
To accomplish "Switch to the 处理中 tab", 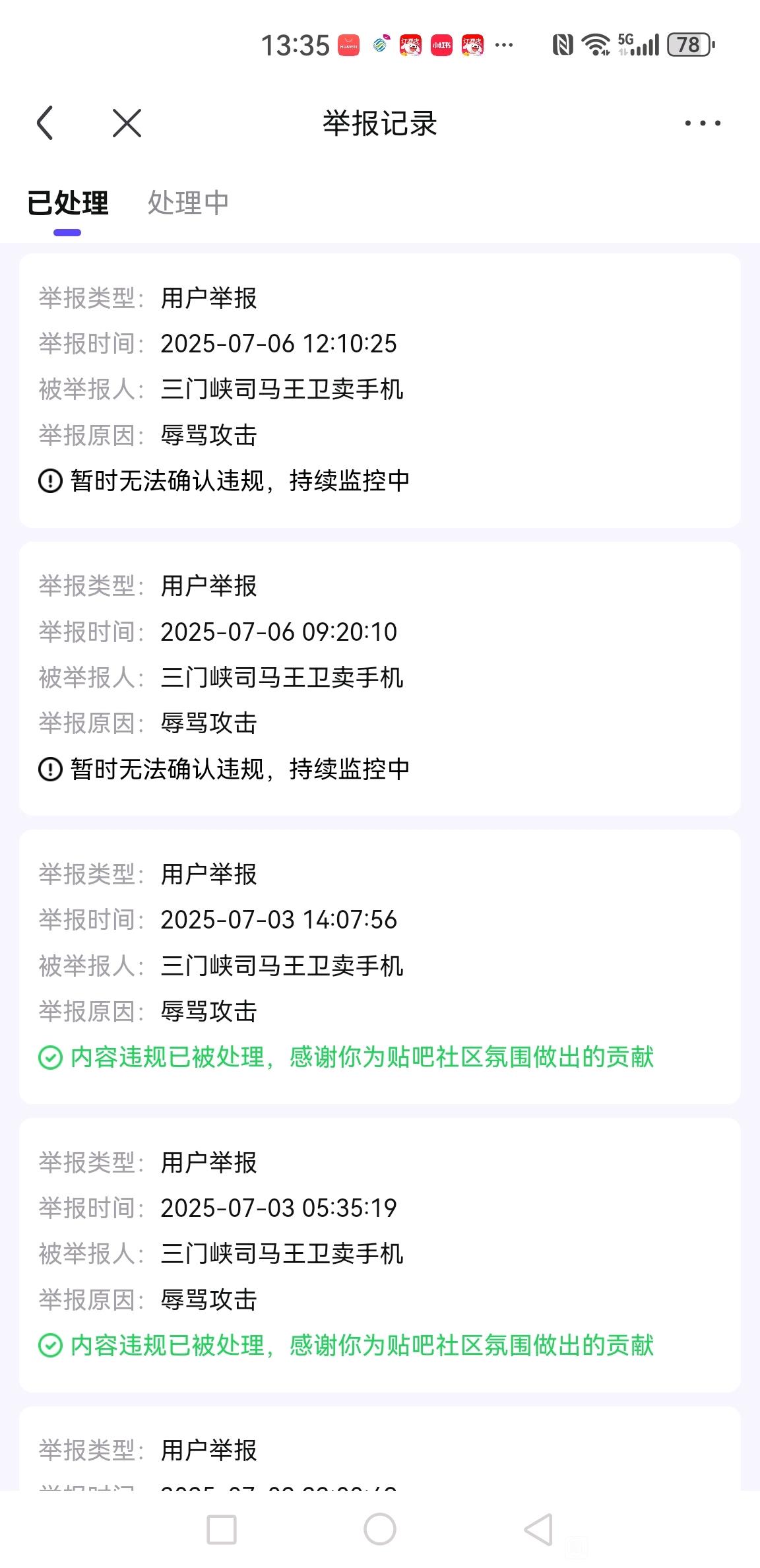I will (x=188, y=203).
